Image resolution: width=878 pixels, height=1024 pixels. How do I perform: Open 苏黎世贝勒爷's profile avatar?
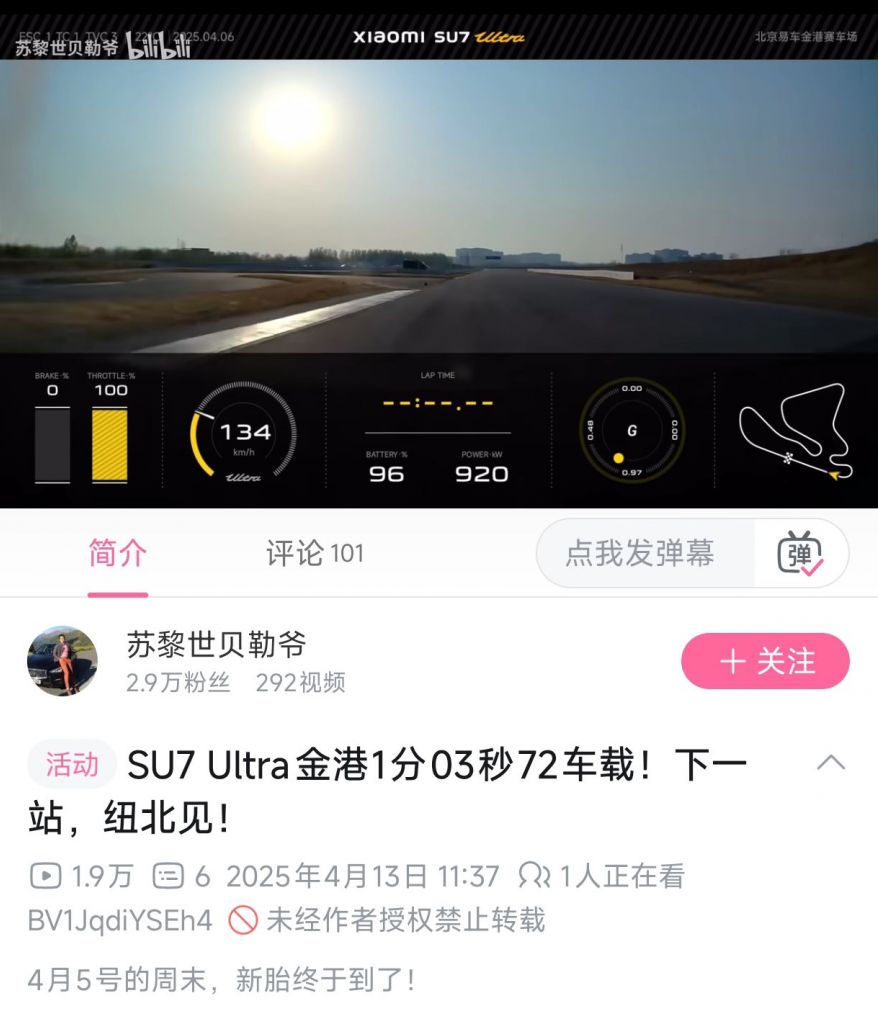62,661
